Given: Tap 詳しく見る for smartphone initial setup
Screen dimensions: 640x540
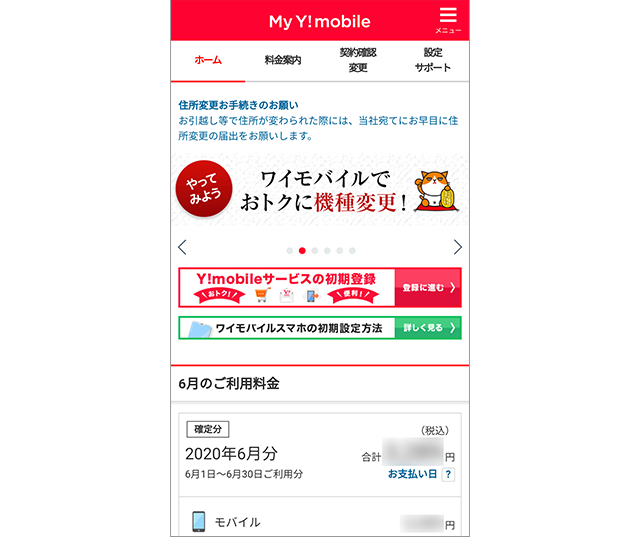Looking at the screenshot, I should click(x=427, y=328).
